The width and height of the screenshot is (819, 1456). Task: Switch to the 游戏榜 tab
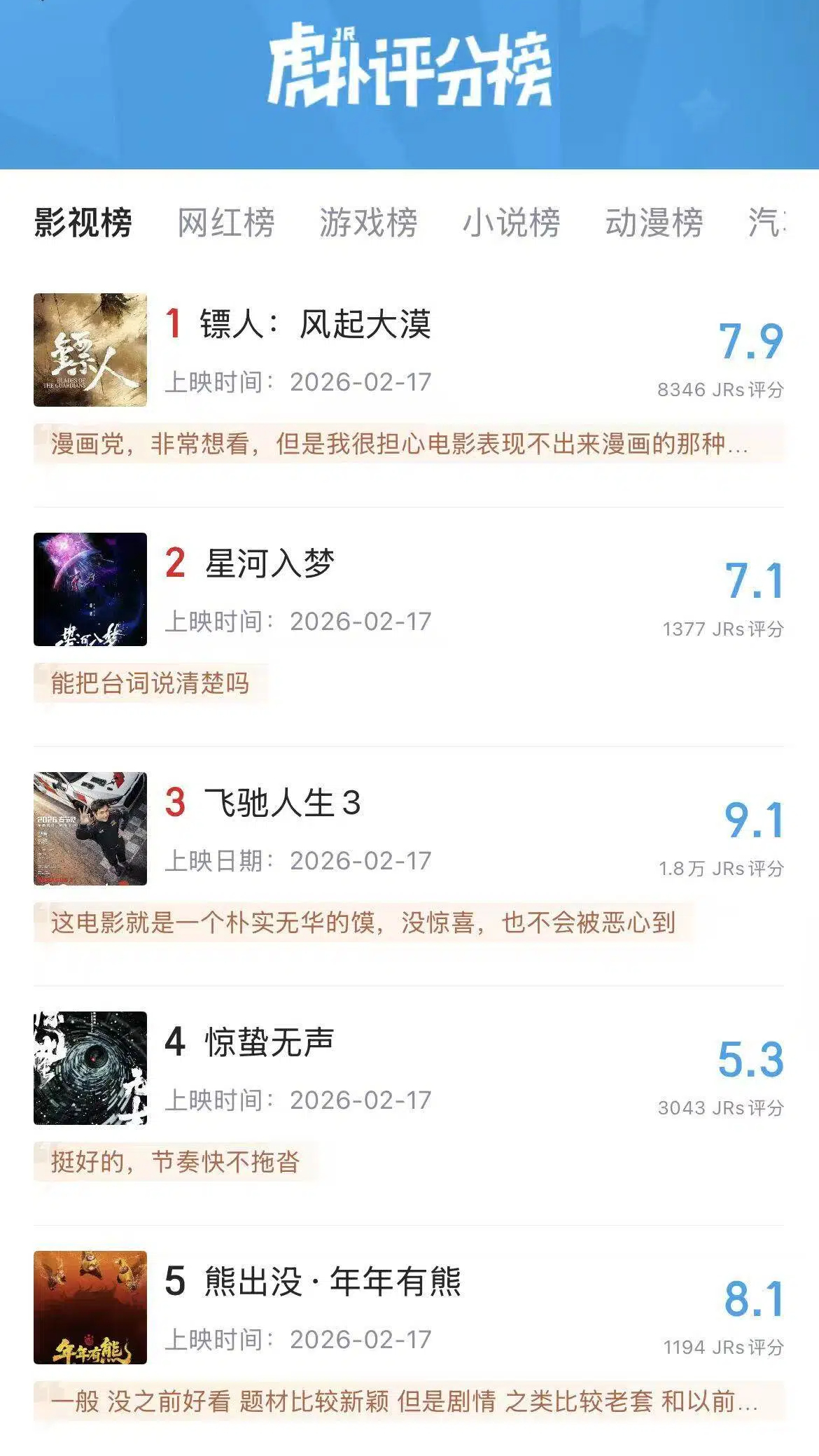point(368,223)
